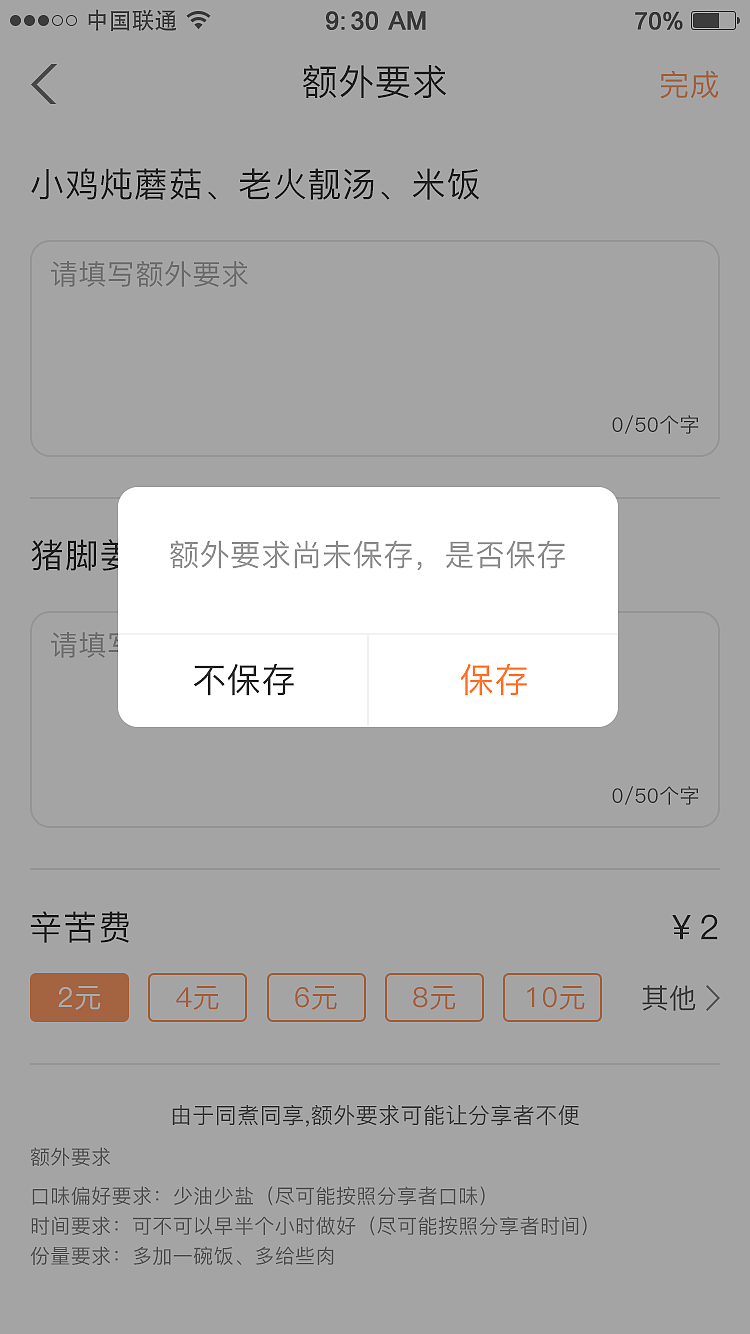
Task: Choose the 6元 tip option
Action: click(316, 997)
